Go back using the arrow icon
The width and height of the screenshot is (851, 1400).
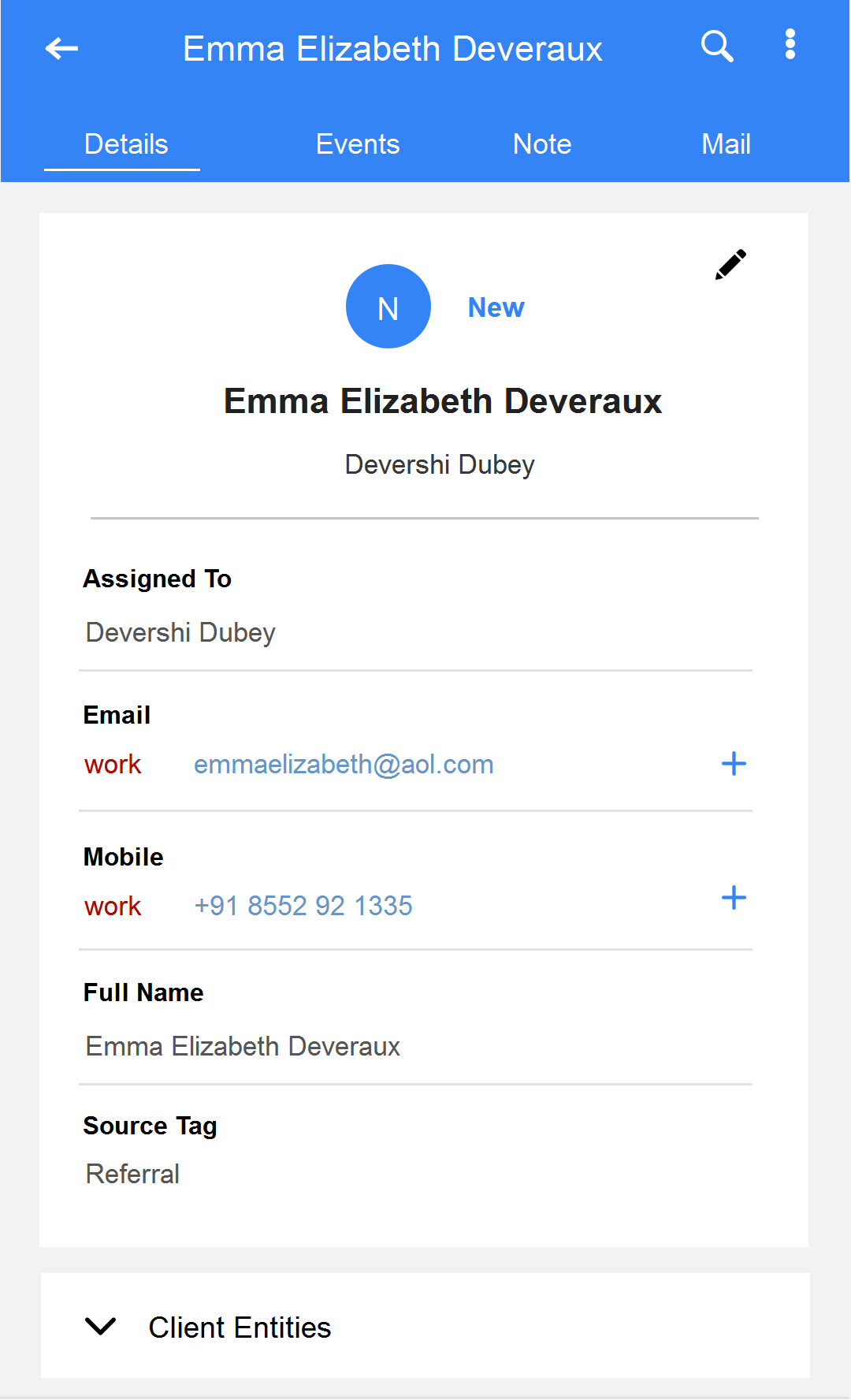click(x=61, y=49)
